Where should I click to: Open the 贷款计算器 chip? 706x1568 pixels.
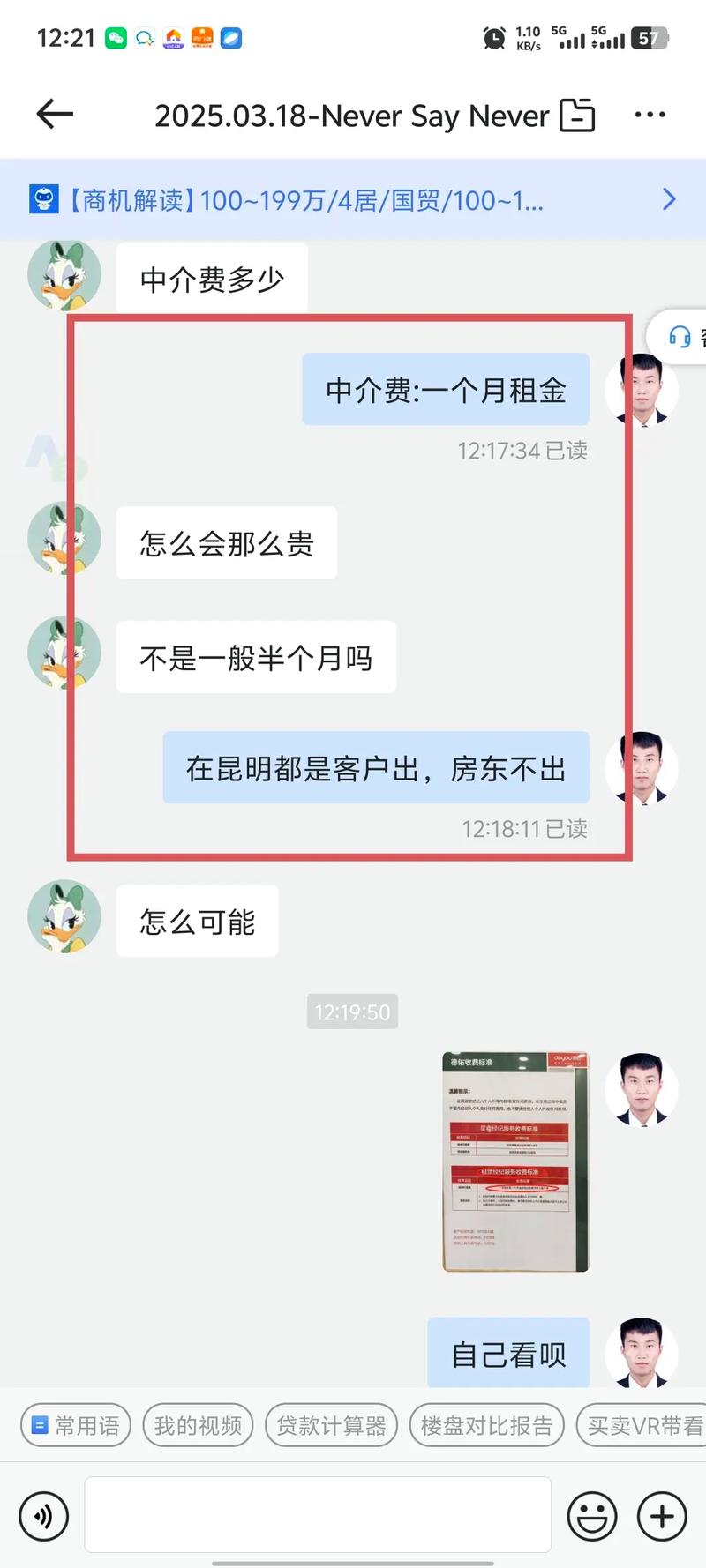(x=332, y=1426)
